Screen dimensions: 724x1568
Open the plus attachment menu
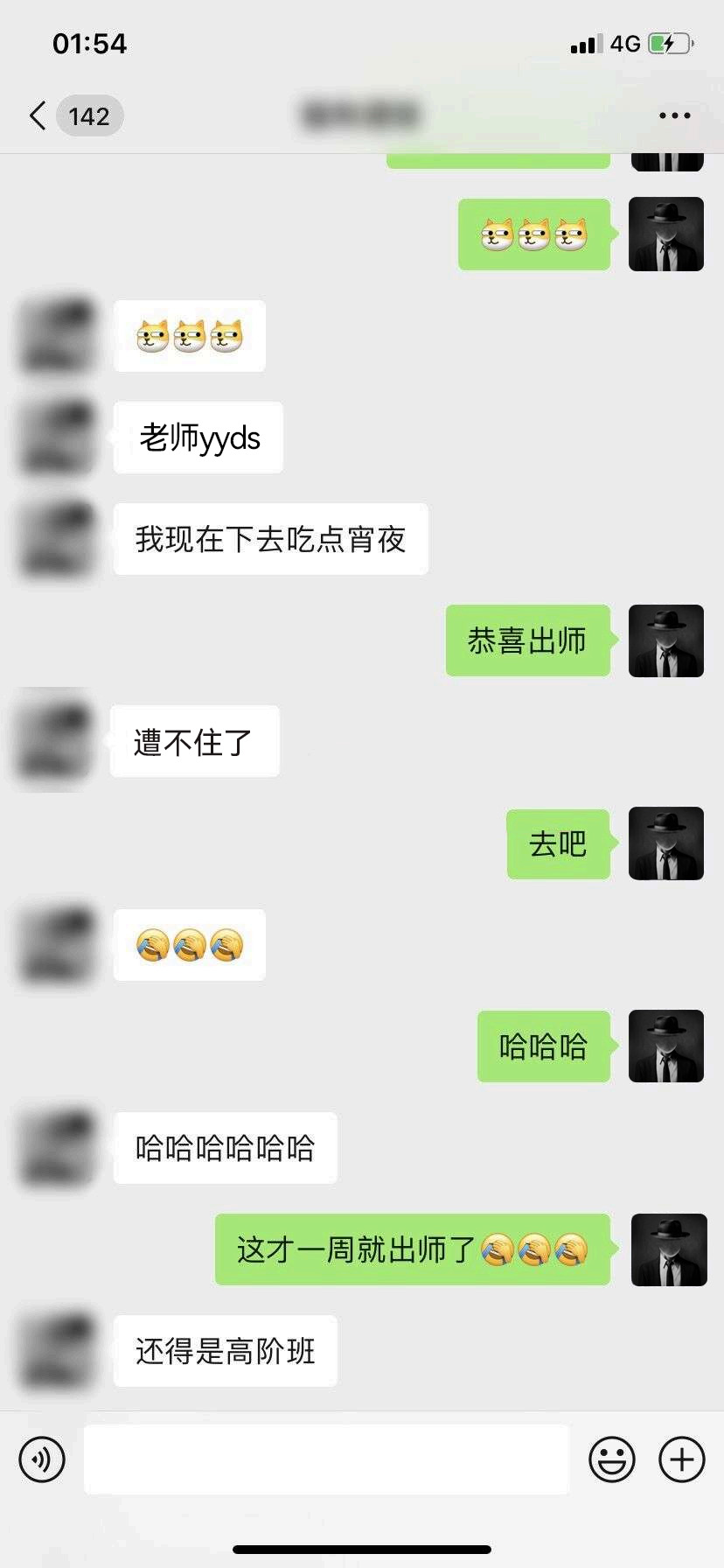tap(681, 1459)
